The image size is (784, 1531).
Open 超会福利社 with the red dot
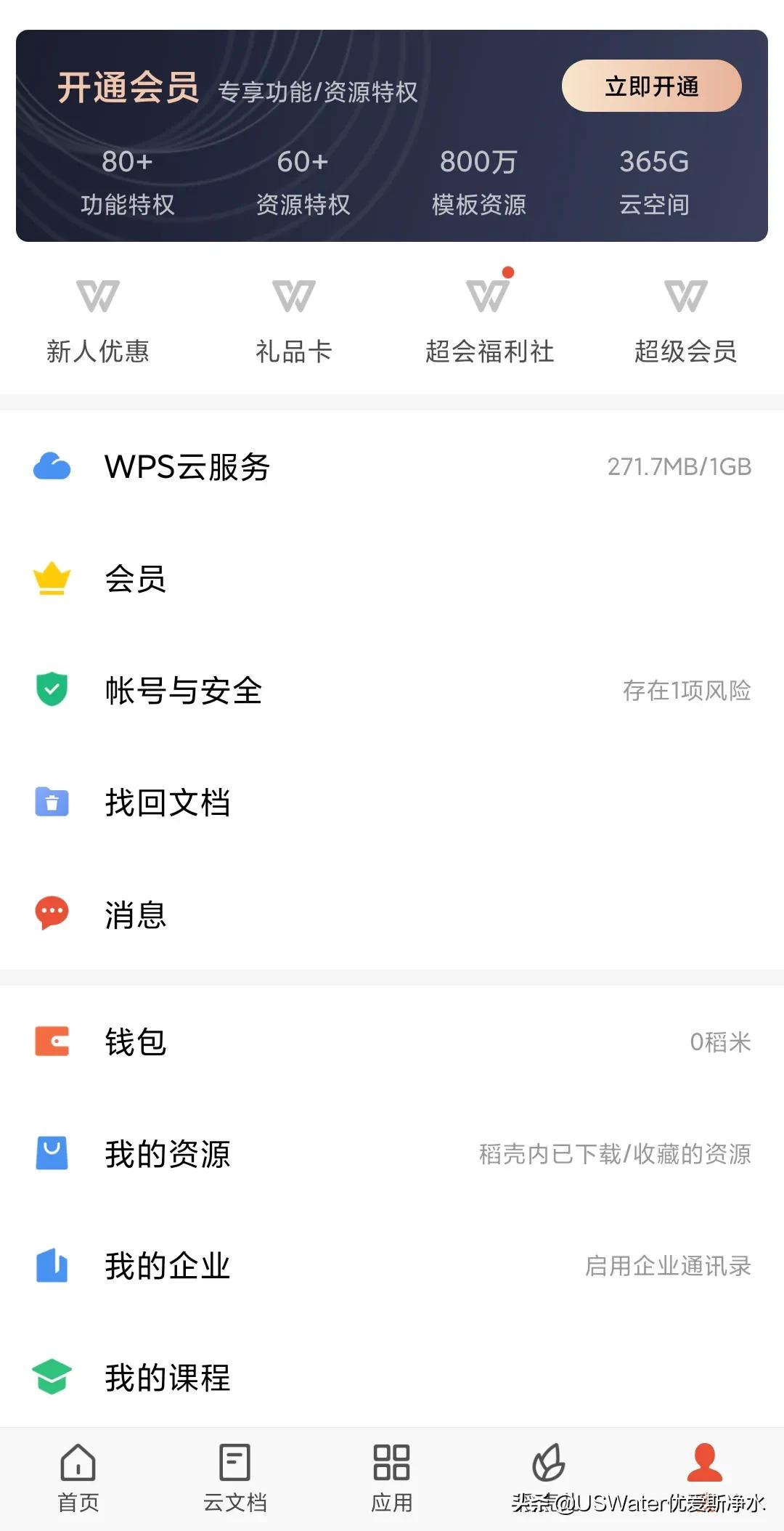489,320
